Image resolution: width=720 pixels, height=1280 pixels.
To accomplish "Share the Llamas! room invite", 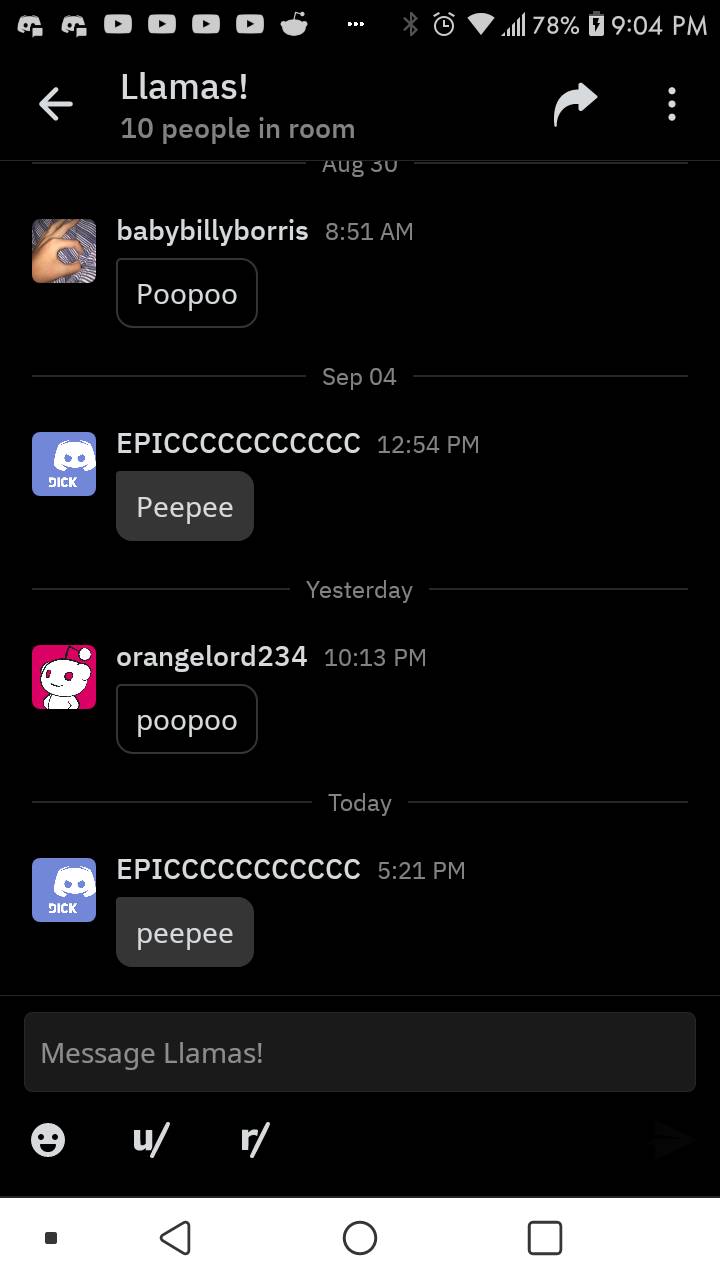I will pos(575,104).
